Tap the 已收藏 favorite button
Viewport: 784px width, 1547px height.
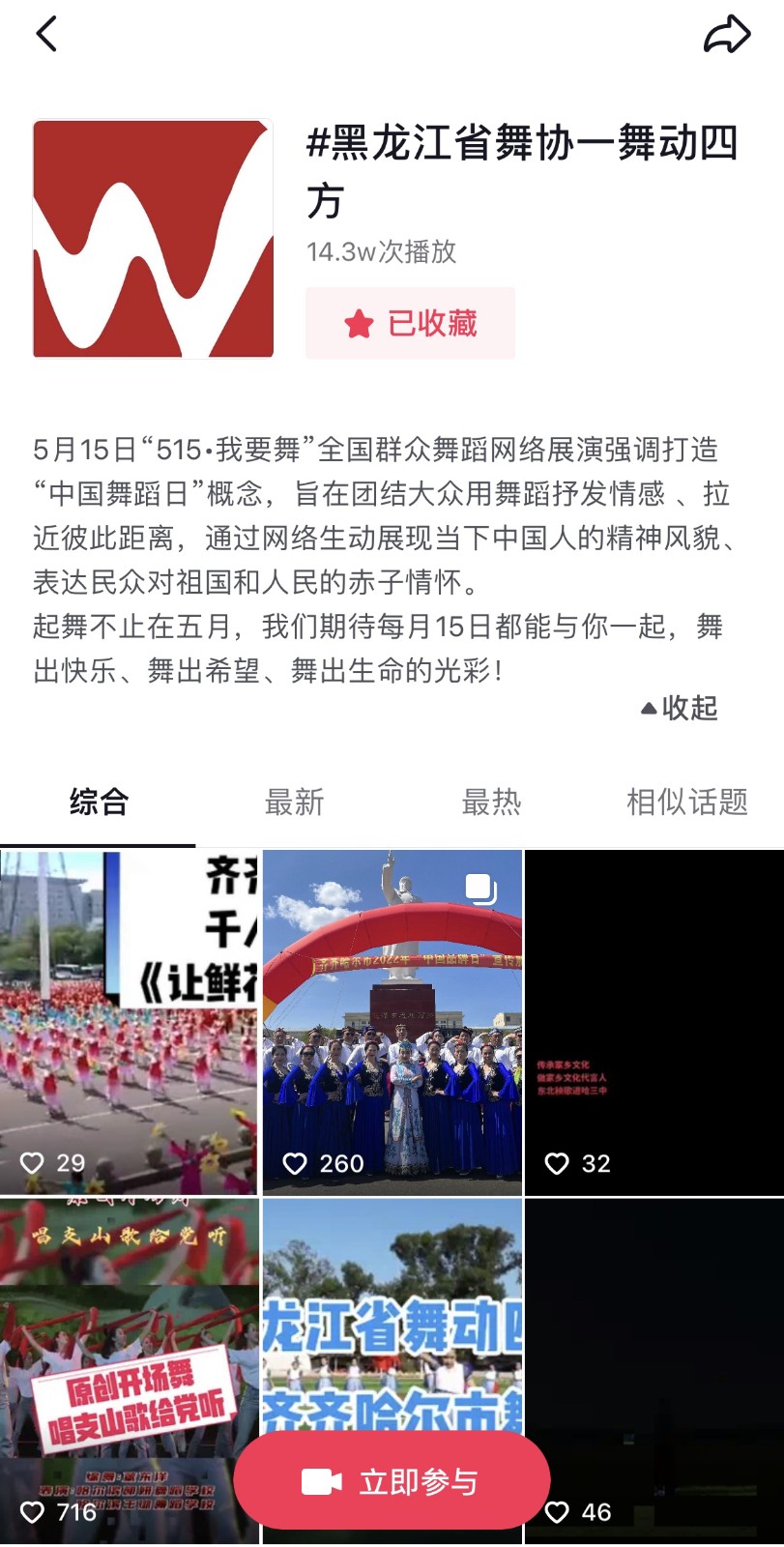(411, 323)
